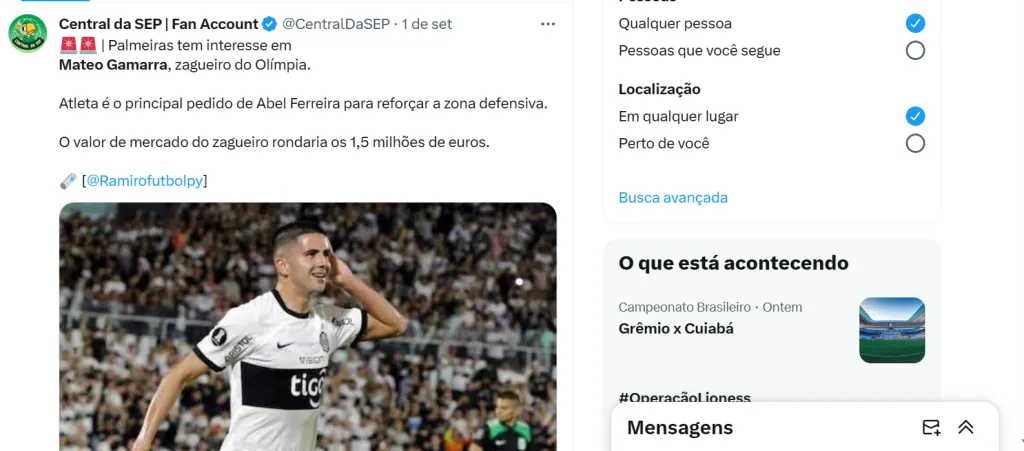Screen dimensions: 1024x451
Task: Select Perto de você location
Action: point(914,143)
